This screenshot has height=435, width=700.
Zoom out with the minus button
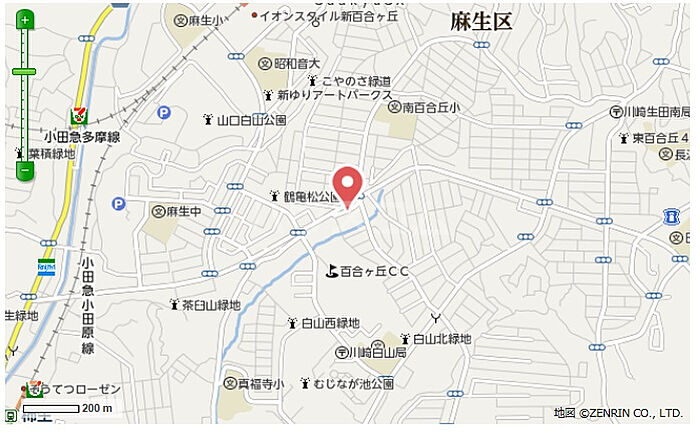(x=25, y=171)
